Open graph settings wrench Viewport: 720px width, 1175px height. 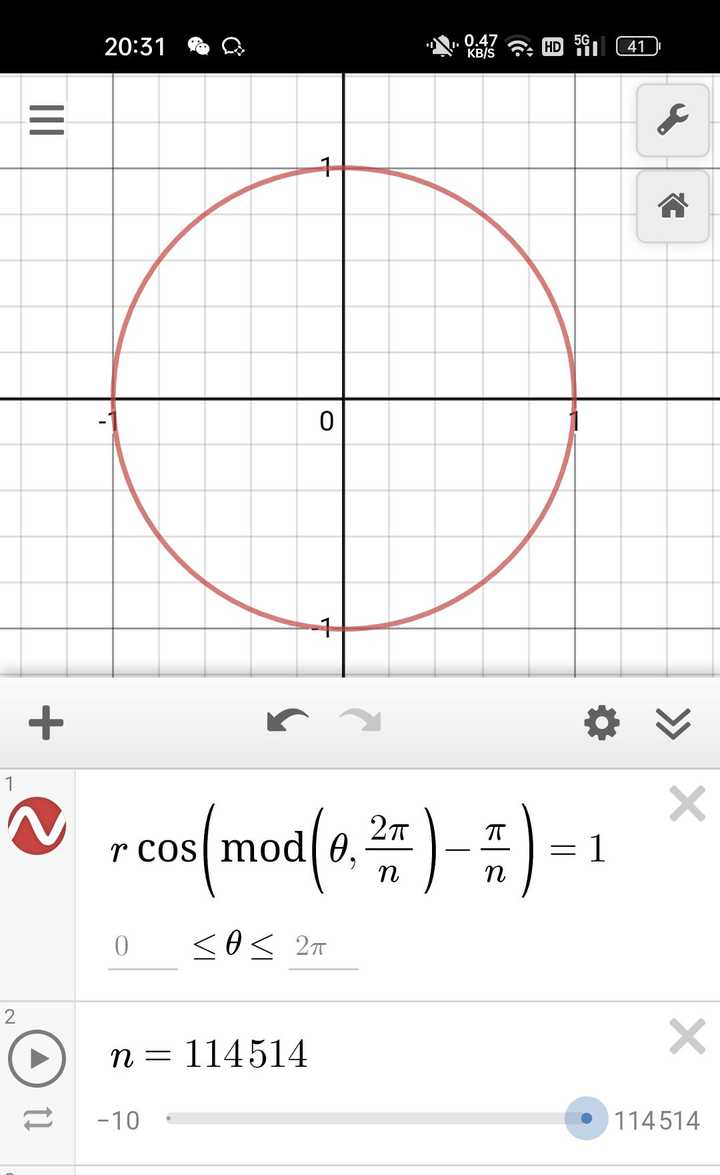pyautogui.click(x=673, y=121)
